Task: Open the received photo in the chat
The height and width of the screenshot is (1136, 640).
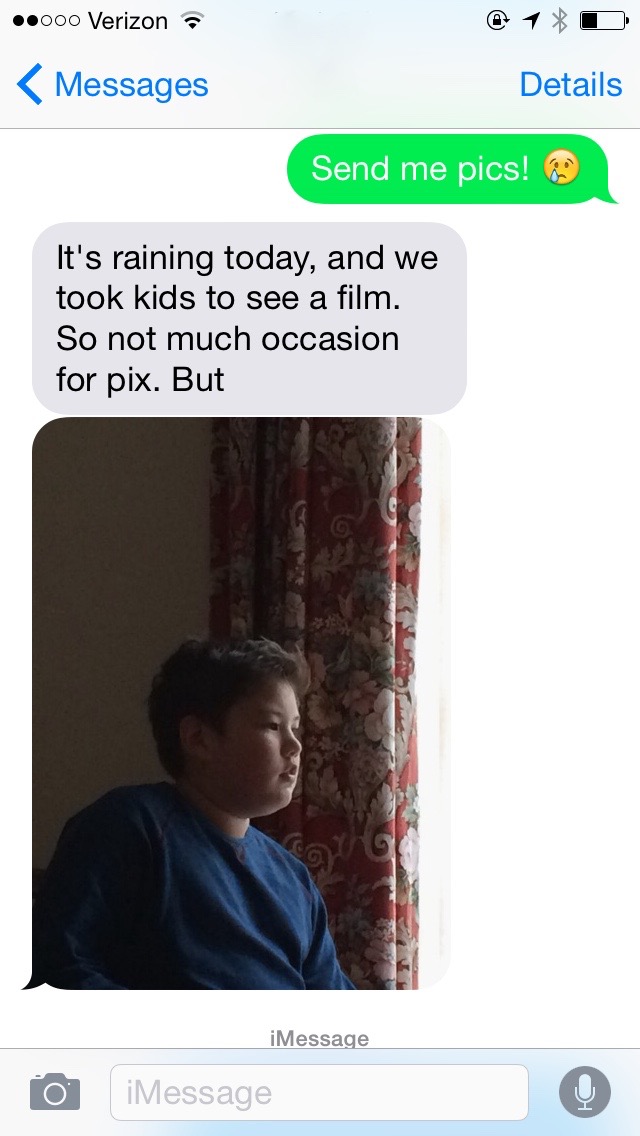Action: click(241, 702)
